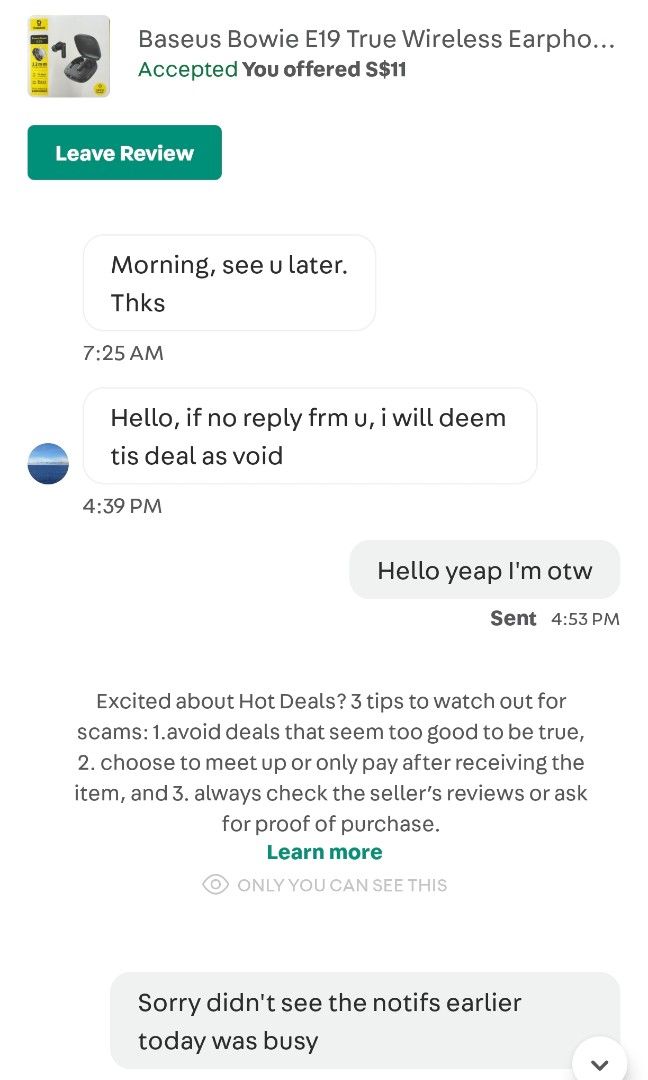Tap the Leave Review button

click(x=125, y=152)
